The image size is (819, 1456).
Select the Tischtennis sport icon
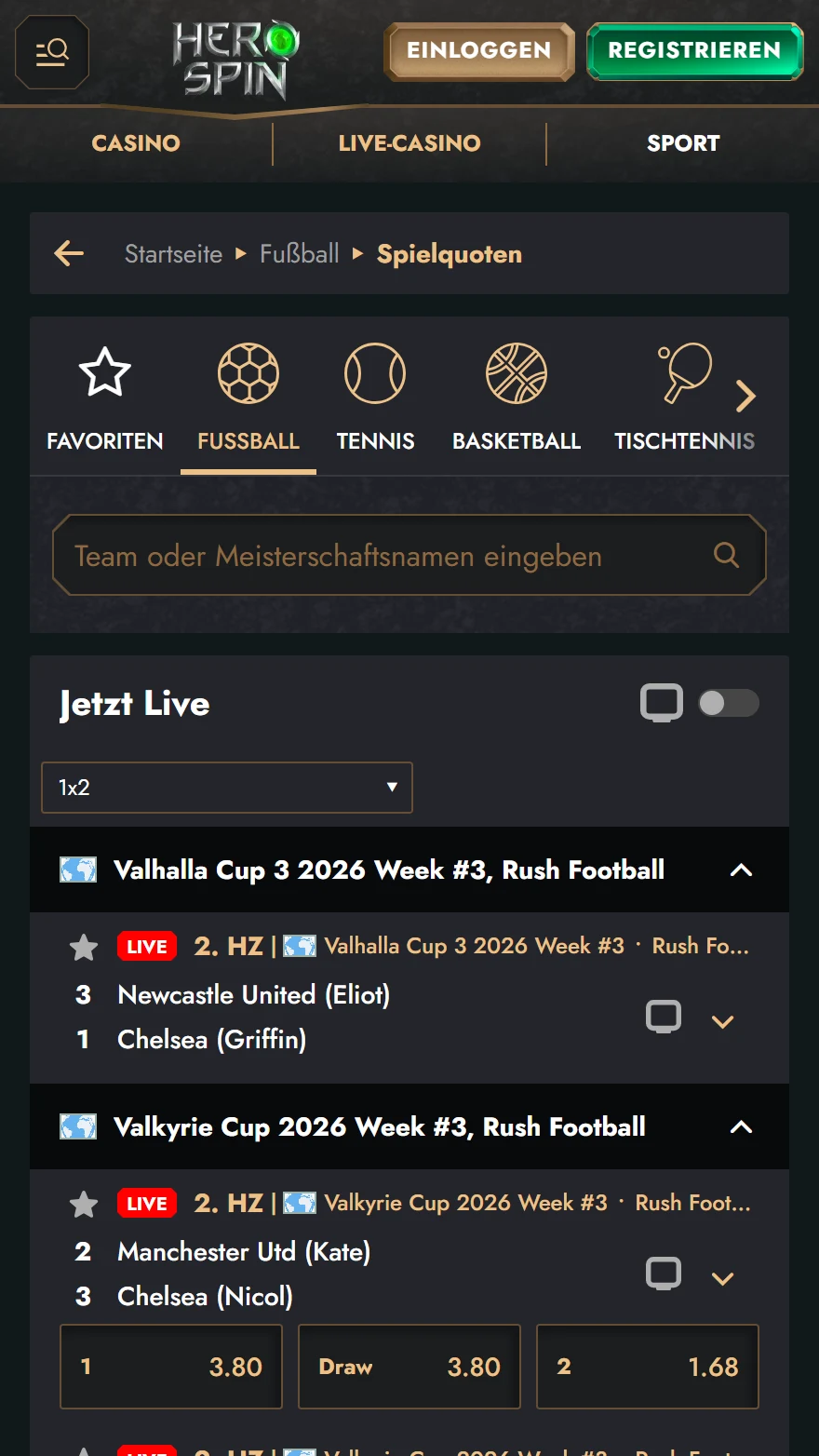684,372
